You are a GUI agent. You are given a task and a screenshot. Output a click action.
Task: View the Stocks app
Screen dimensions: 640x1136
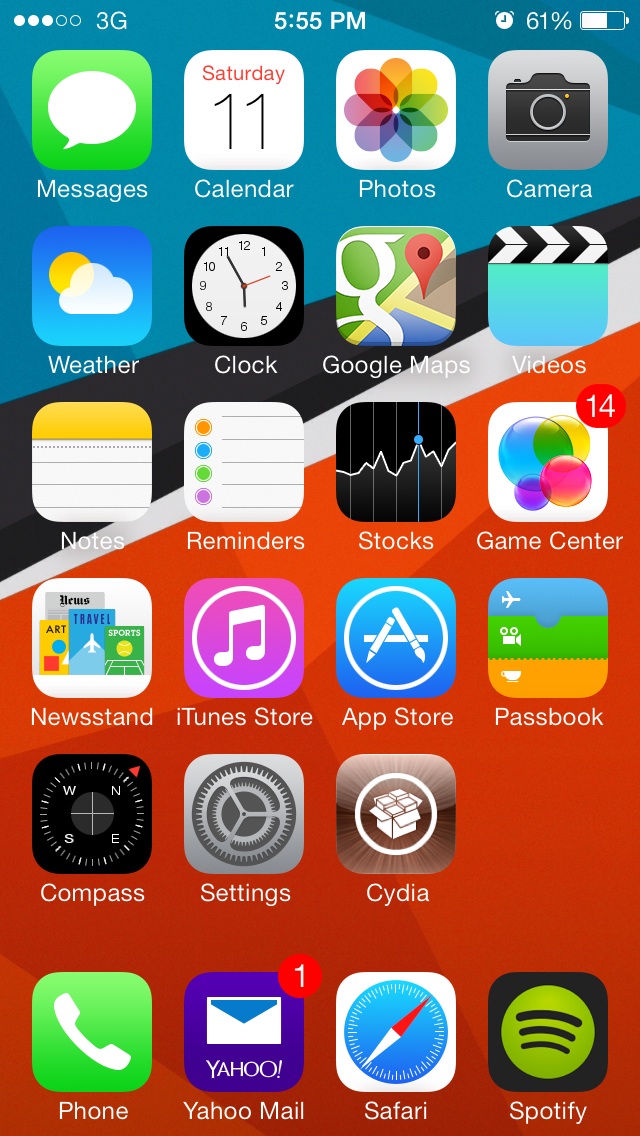coord(396,462)
